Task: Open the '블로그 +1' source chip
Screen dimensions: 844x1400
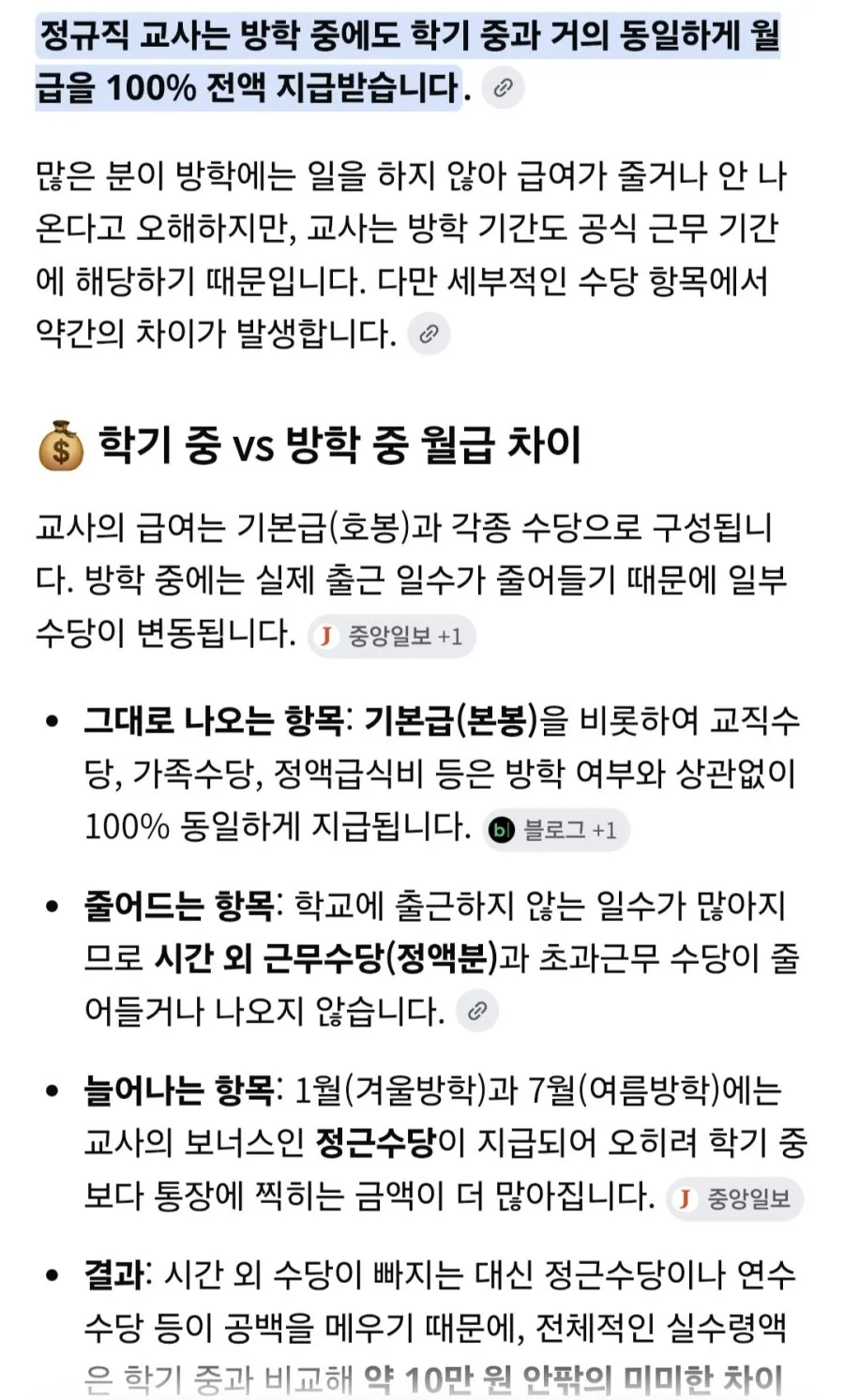Action: [x=556, y=830]
